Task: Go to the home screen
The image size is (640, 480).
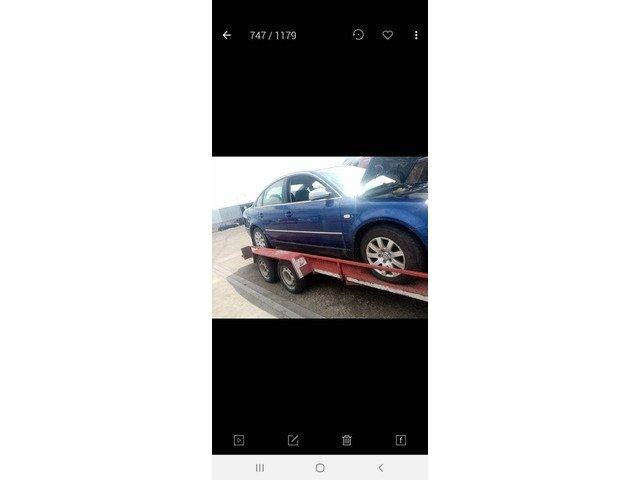Action: (320, 468)
